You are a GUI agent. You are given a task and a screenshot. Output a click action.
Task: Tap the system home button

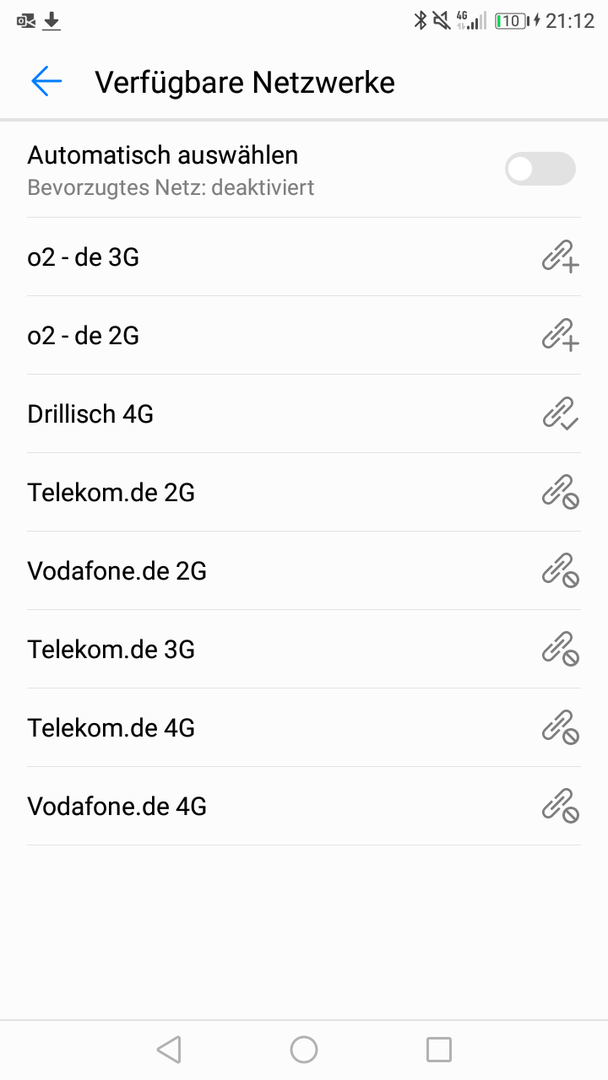coord(304,1050)
